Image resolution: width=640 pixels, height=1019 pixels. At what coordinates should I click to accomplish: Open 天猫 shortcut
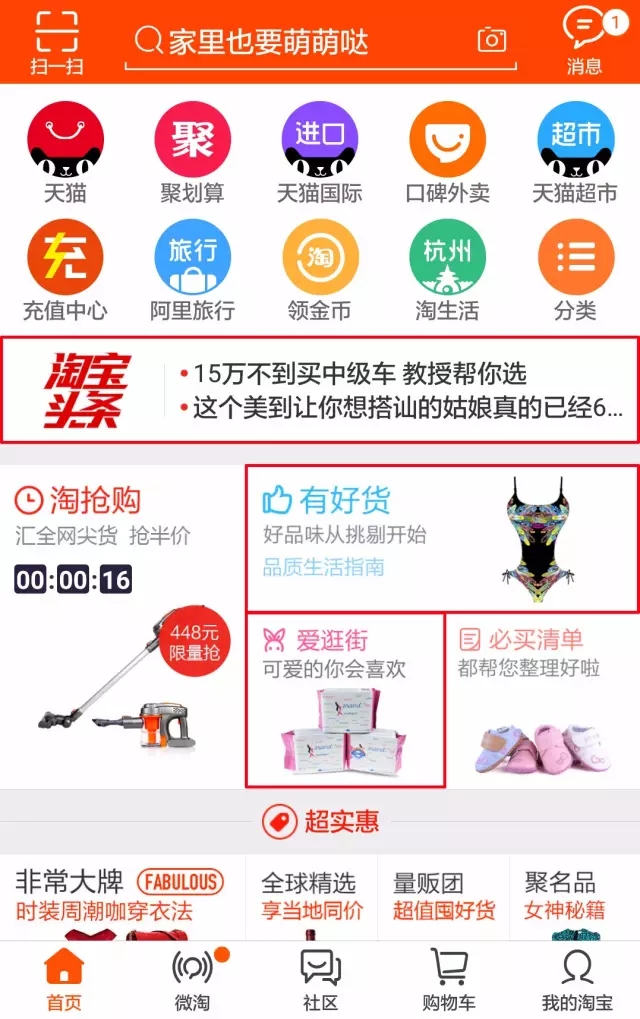tap(65, 153)
